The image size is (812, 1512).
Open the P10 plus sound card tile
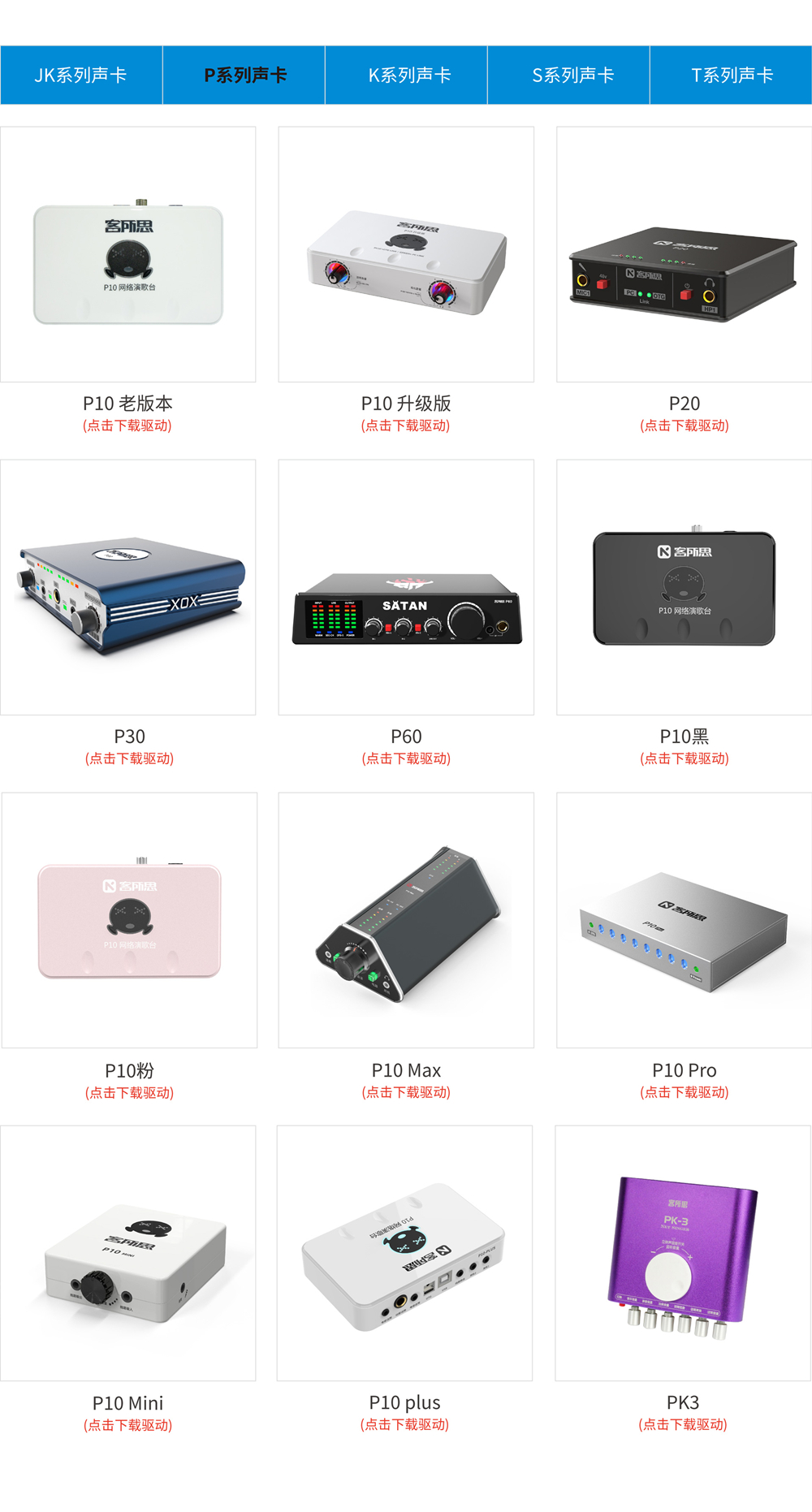click(x=404, y=1253)
